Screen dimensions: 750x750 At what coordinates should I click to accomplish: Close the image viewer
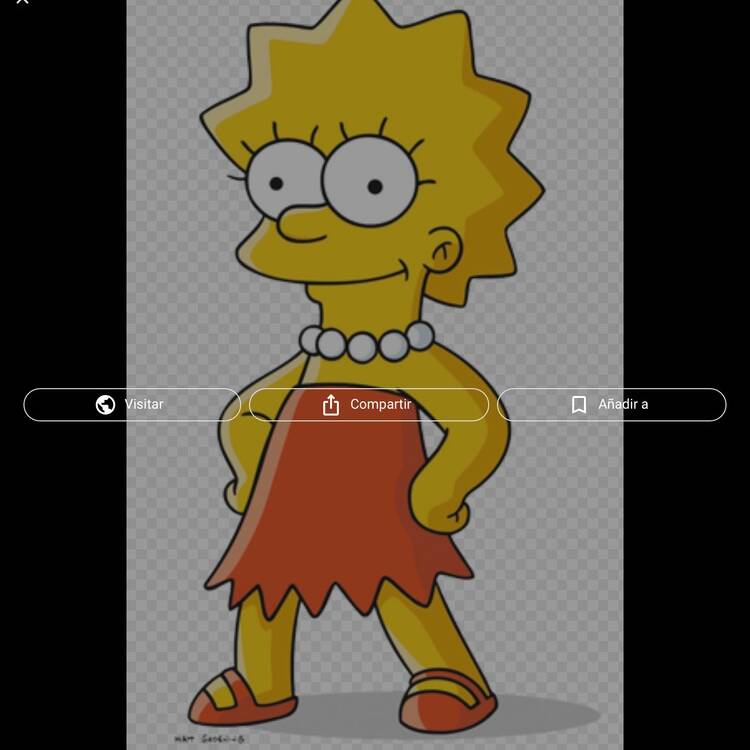click(x=22, y=3)
